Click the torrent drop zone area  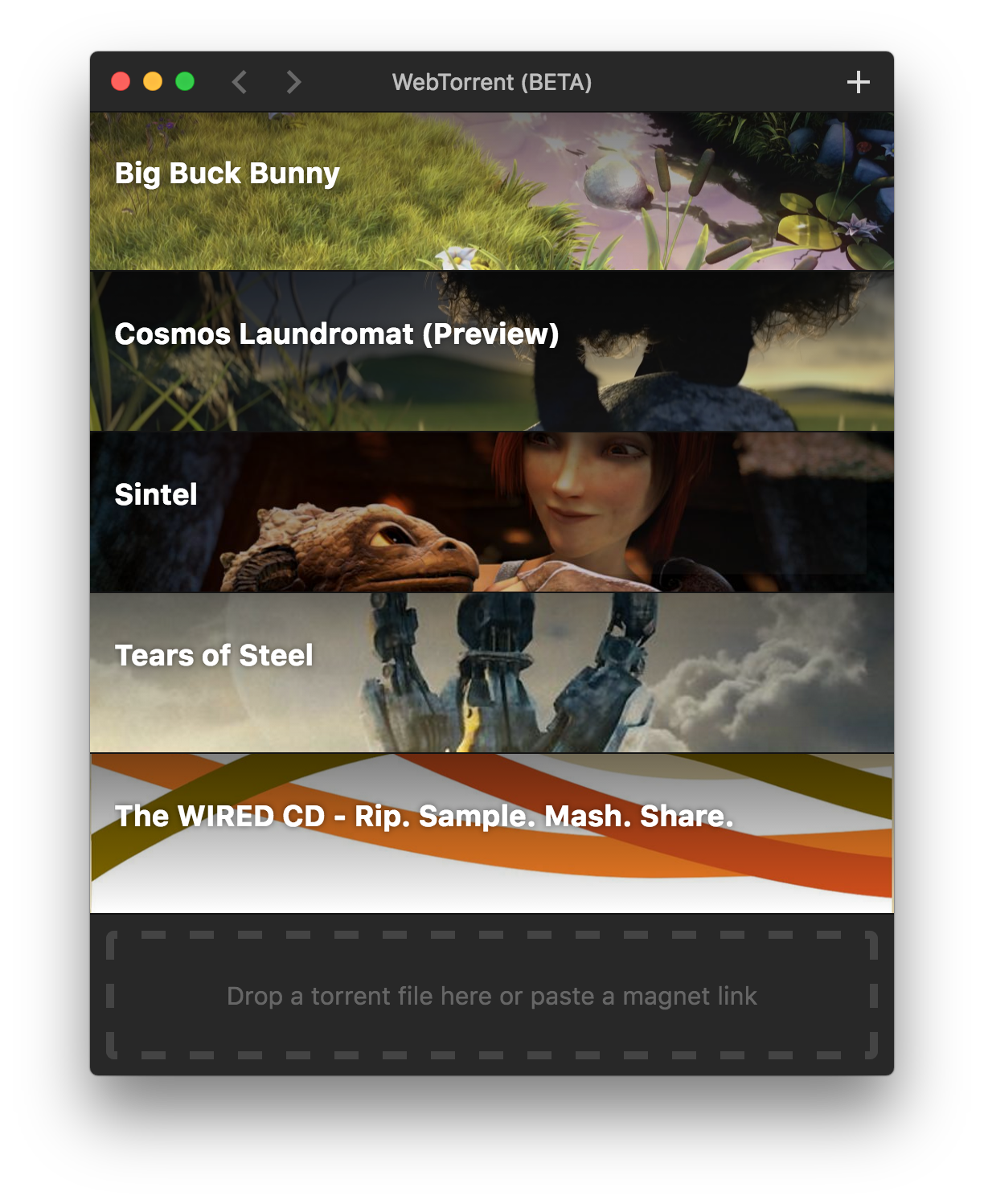click(491, 996)
